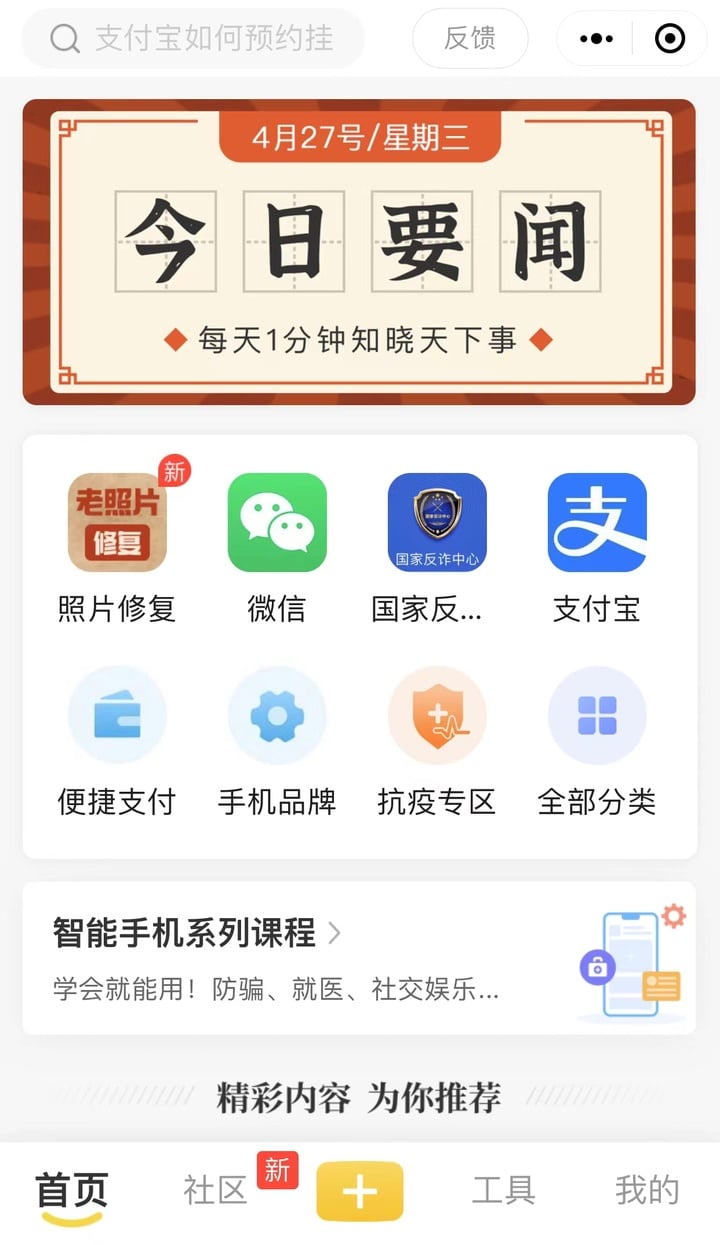This screenshot has height=1245, width=720.
Task: Open the 反馈 feedback button
Action: [469, 39]
